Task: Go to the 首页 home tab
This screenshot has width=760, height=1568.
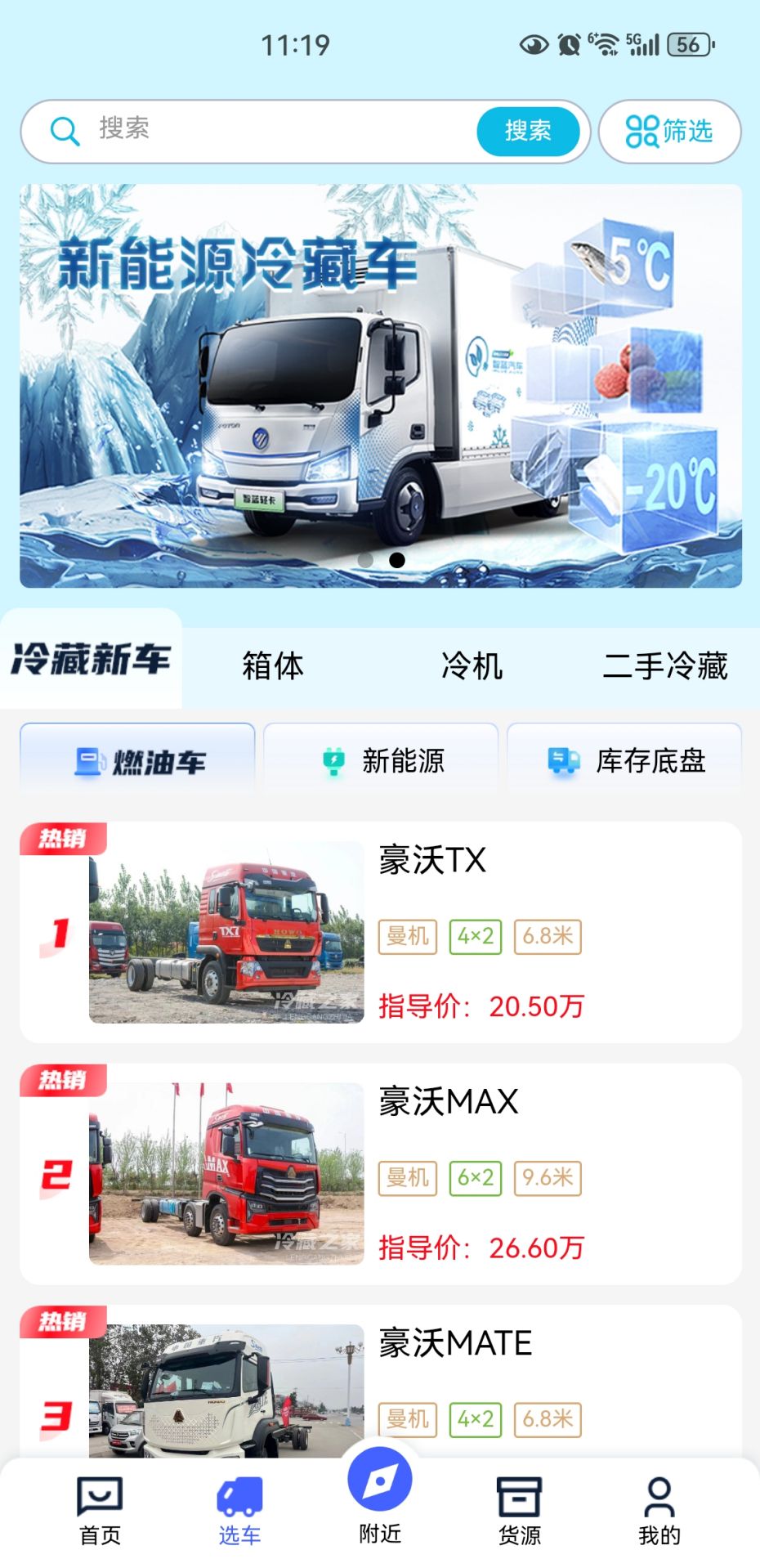Action: coord(100,1511)
